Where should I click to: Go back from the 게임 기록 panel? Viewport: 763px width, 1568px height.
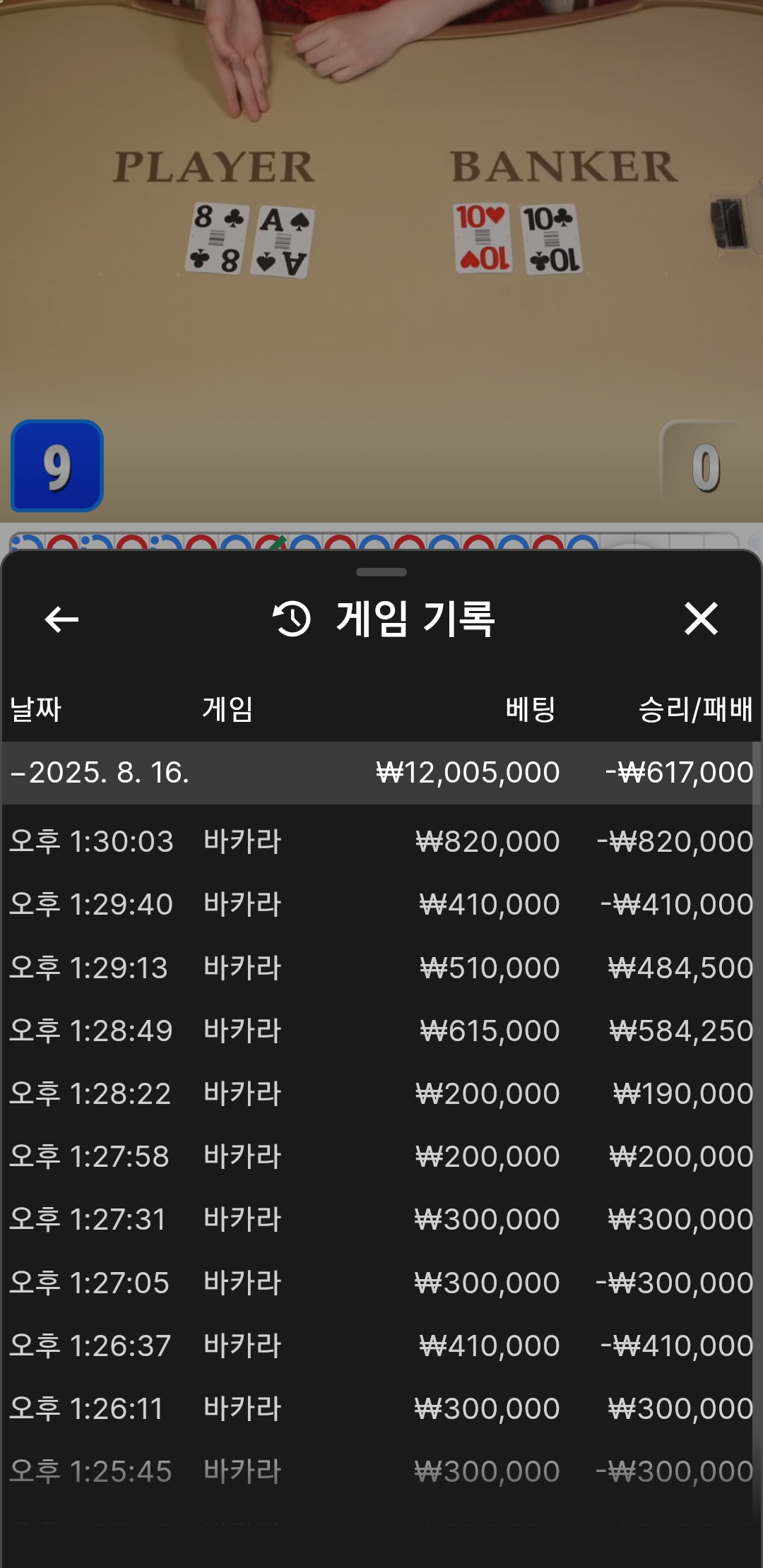click(x=61, y=619)
